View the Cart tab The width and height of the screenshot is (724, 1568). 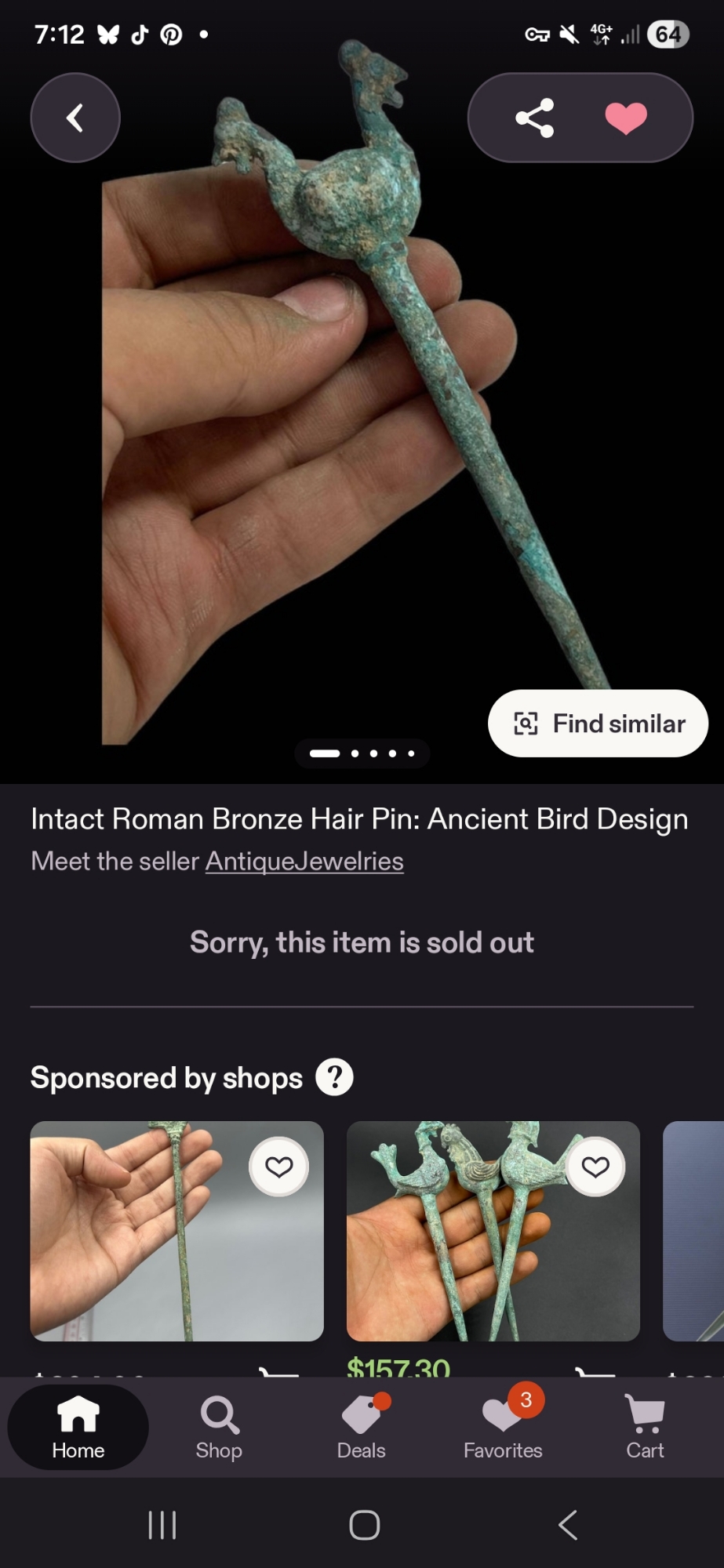click(645, 1428)
